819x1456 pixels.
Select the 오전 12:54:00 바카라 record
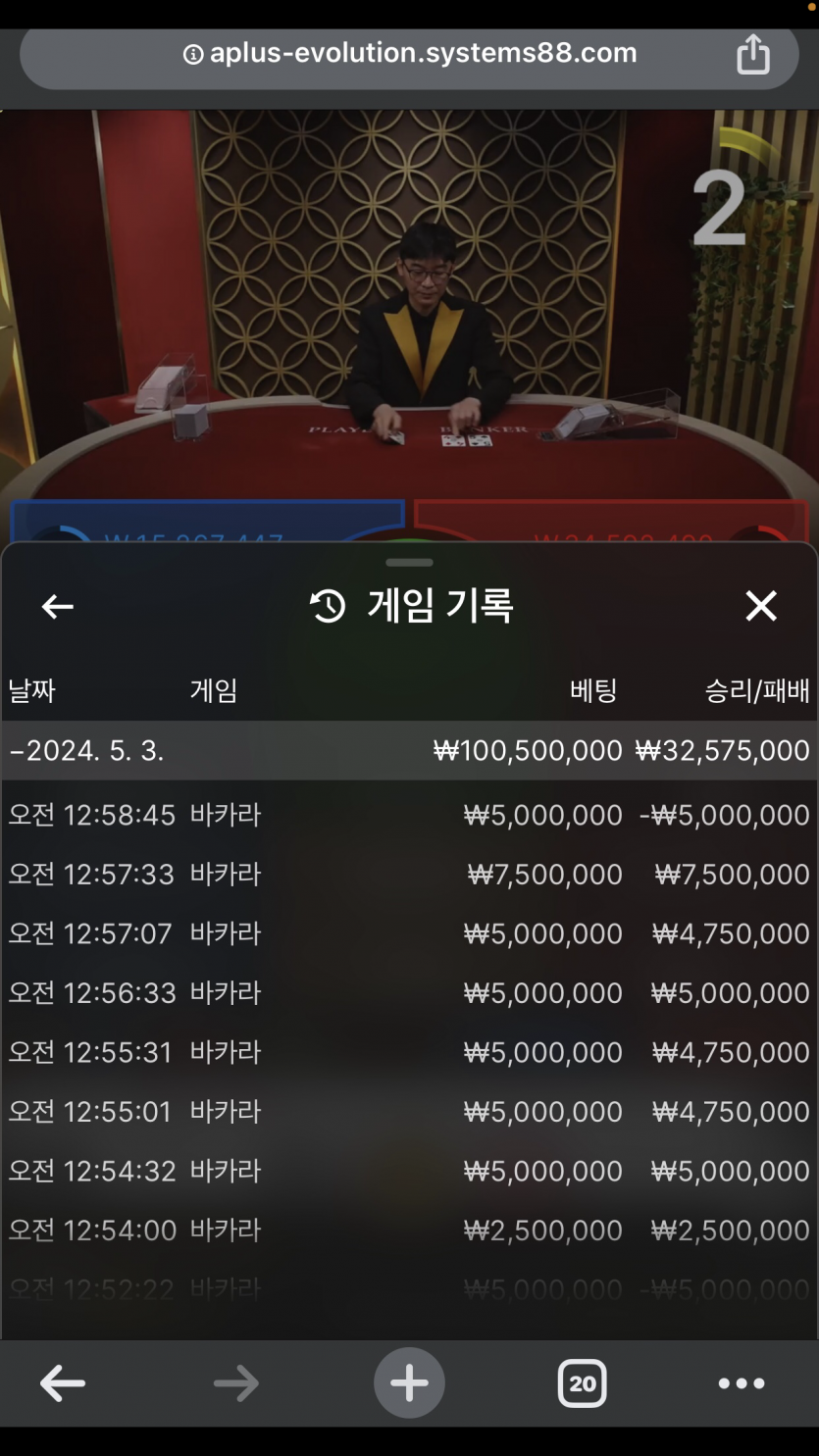pyautogui.click(x=409, y=1230)
